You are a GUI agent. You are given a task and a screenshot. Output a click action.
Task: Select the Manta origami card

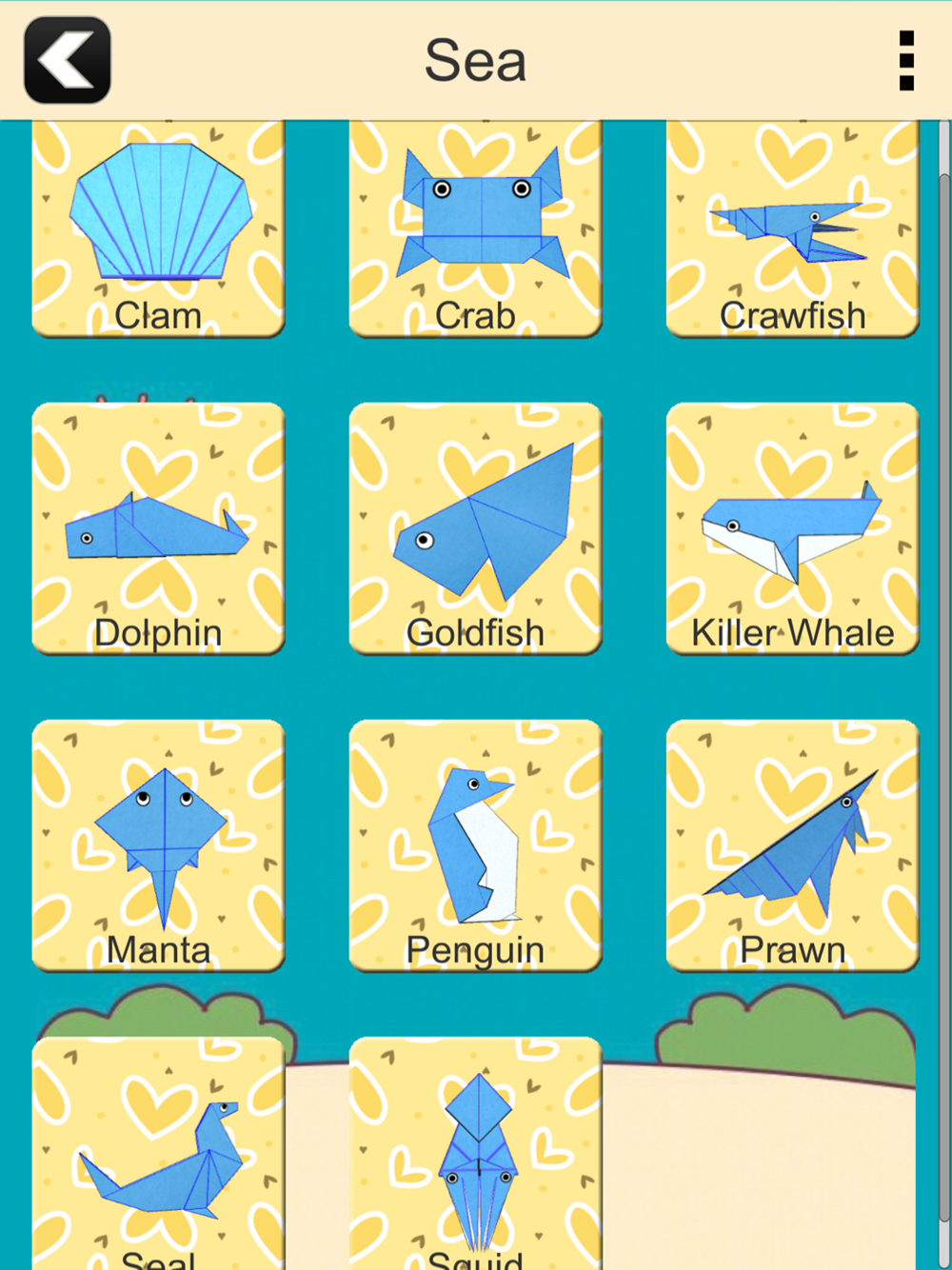tap(158, 845)
